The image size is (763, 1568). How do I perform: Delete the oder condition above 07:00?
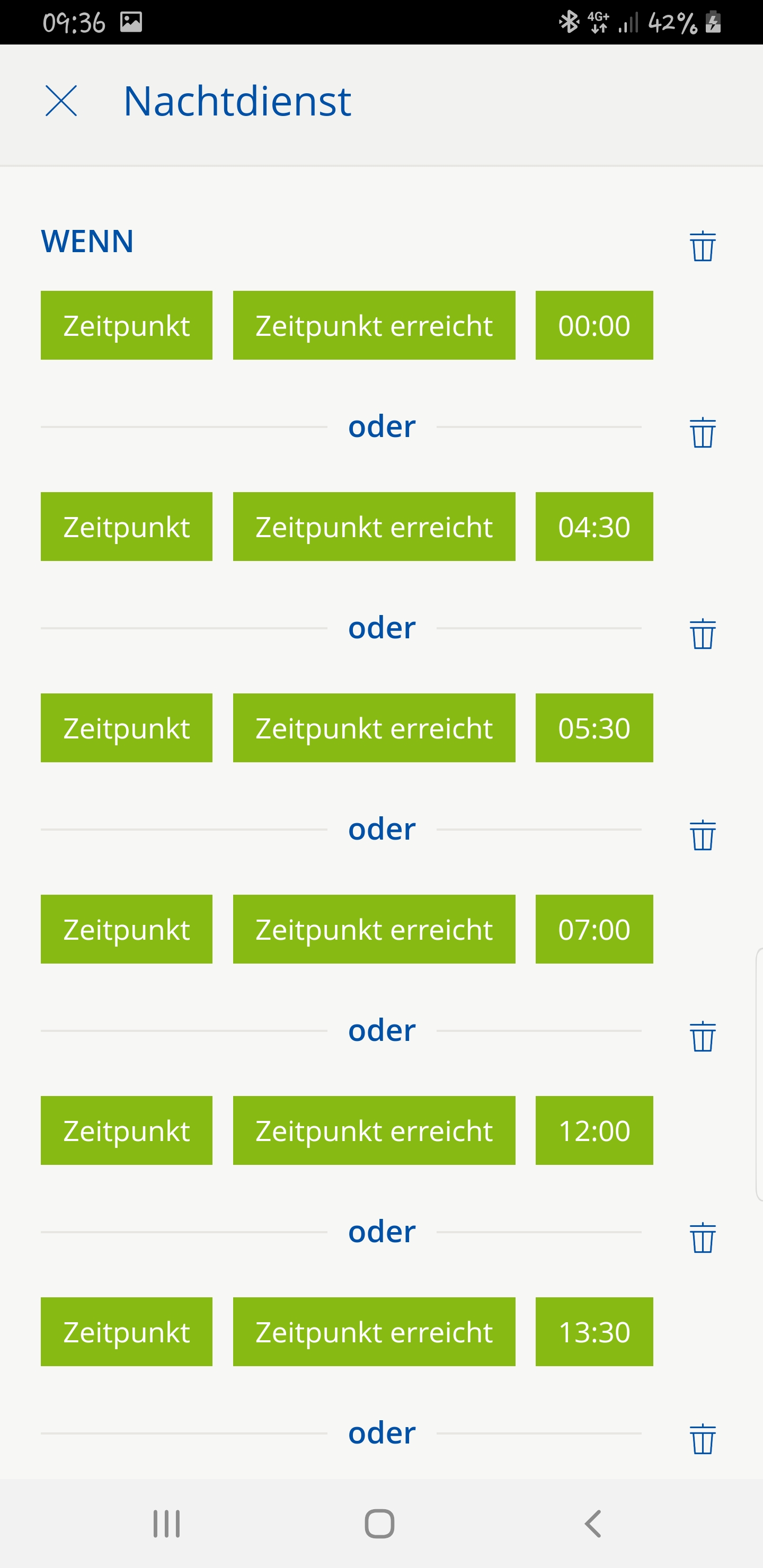(702, 835)
